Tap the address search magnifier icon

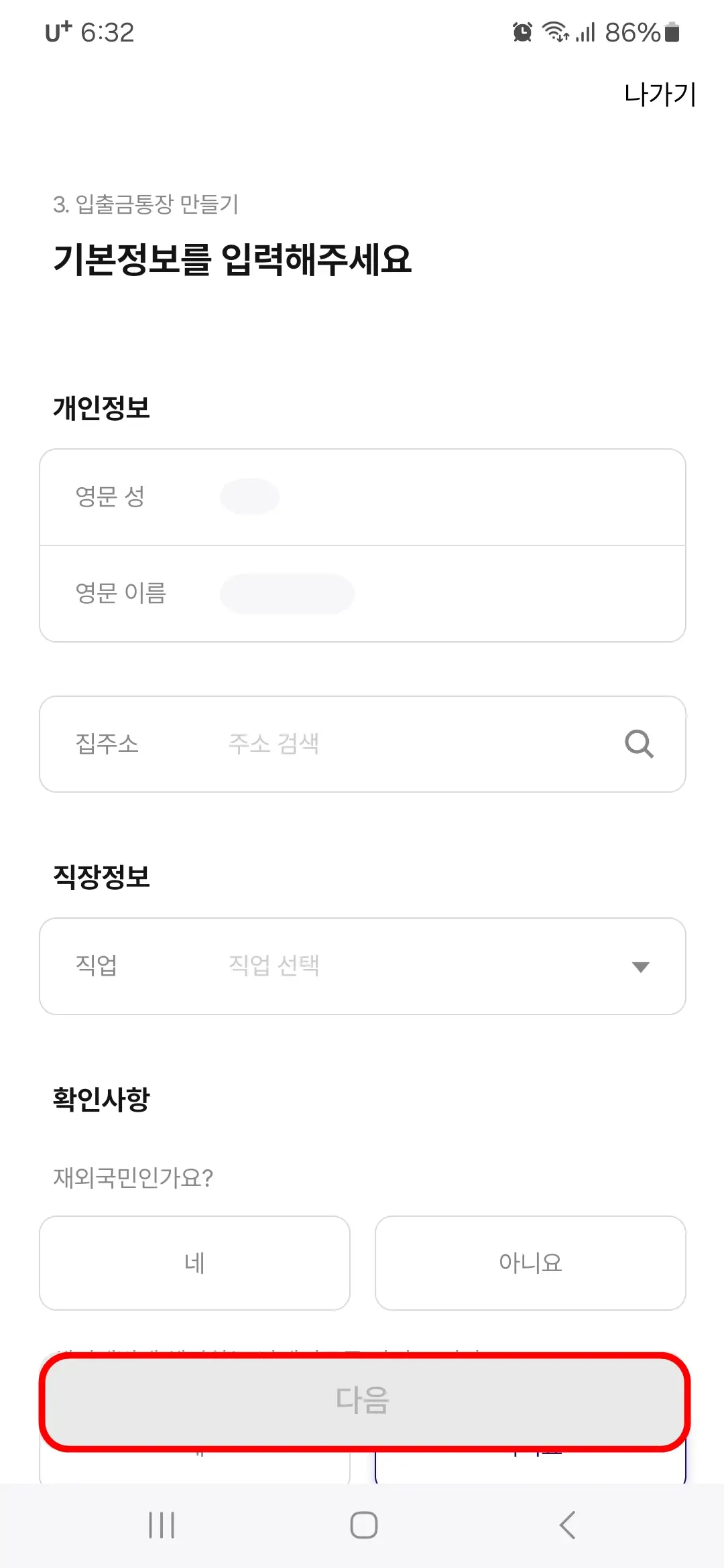639,744
